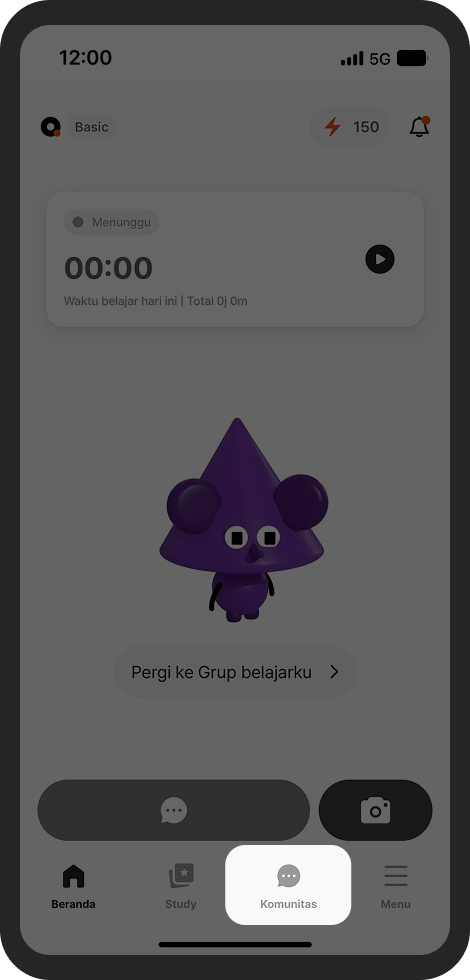
Task: Open the Basic plan badge
Action: coord(91,127)
